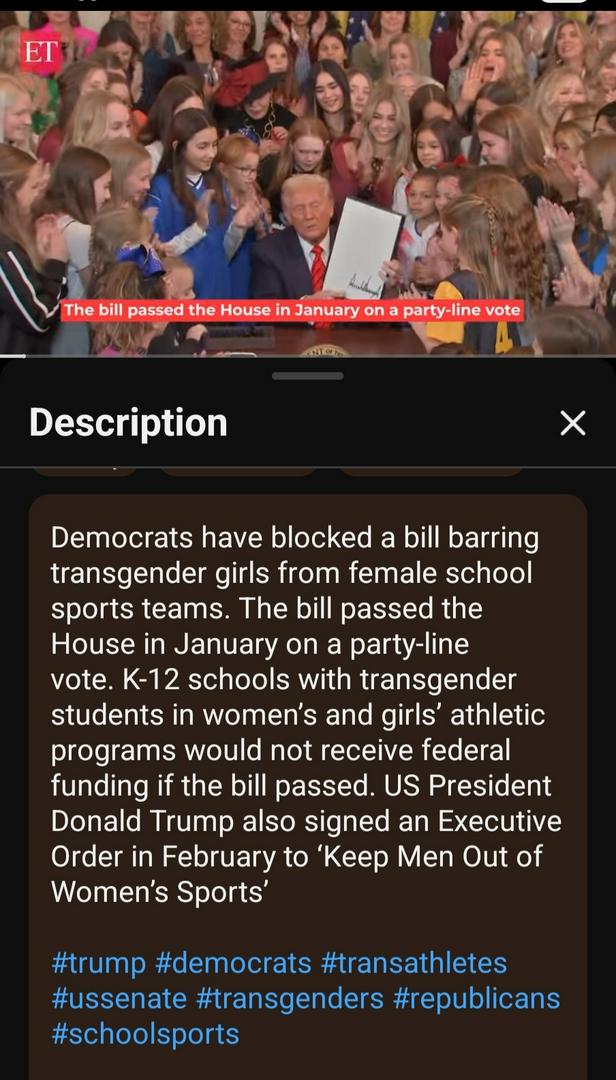The height and width of the screenshot is (1080, 616).
Task: Open the #ussenate hashtag
Action: coord(119,999)
